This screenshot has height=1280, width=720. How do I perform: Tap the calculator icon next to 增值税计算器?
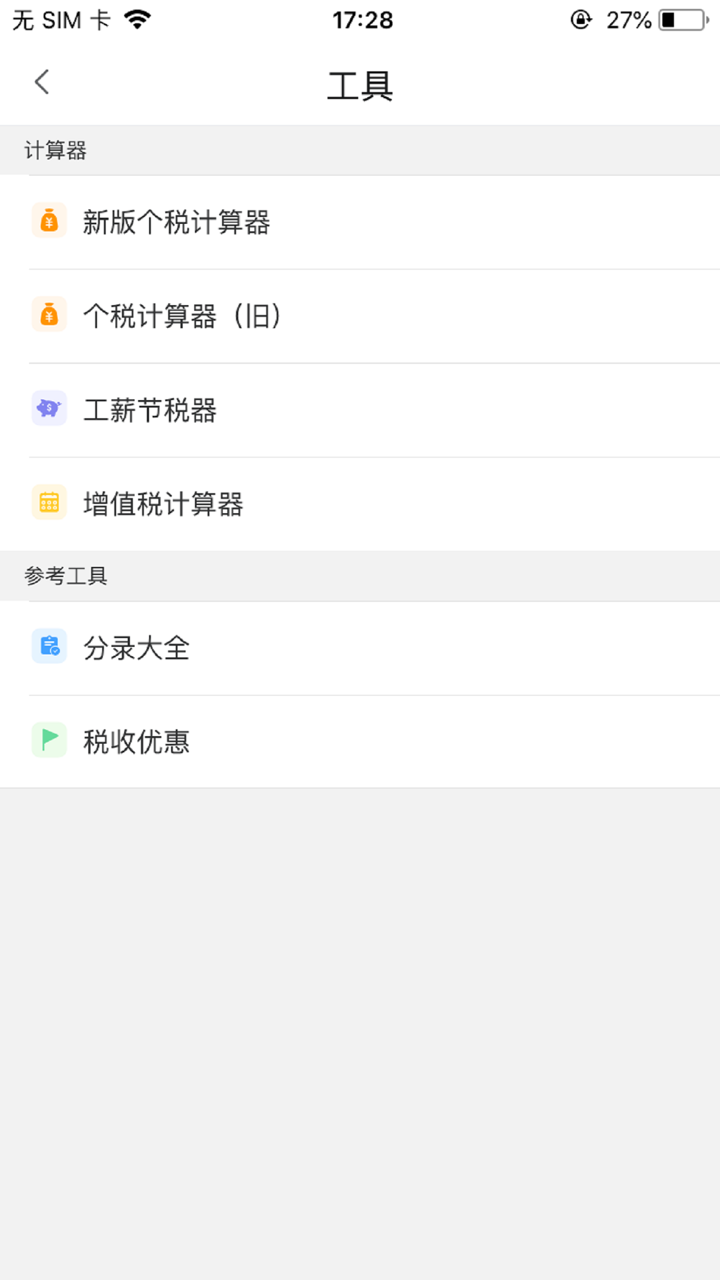coord(49,502)
